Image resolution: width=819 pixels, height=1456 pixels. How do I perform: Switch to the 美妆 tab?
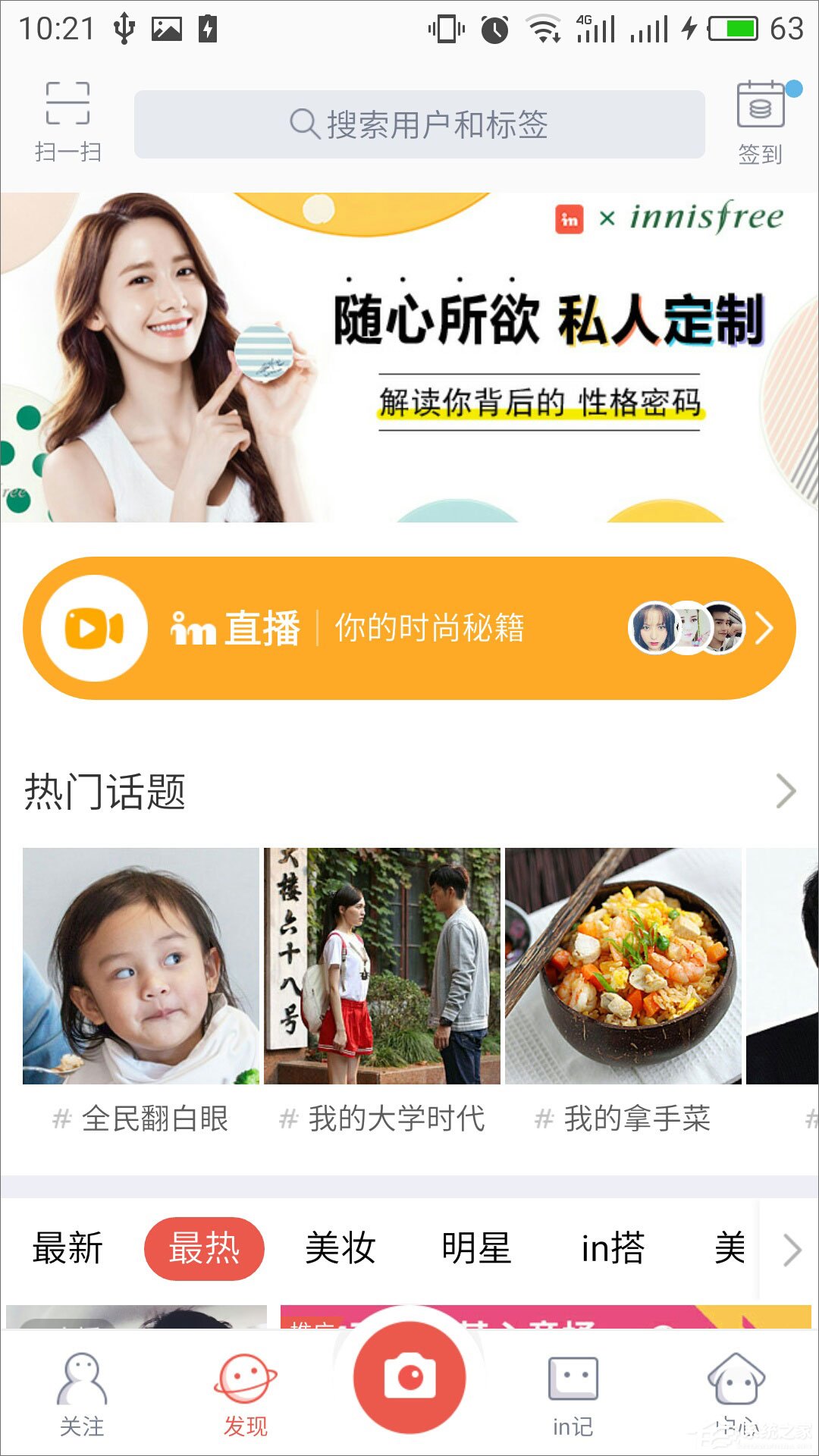pos(340,1248)
